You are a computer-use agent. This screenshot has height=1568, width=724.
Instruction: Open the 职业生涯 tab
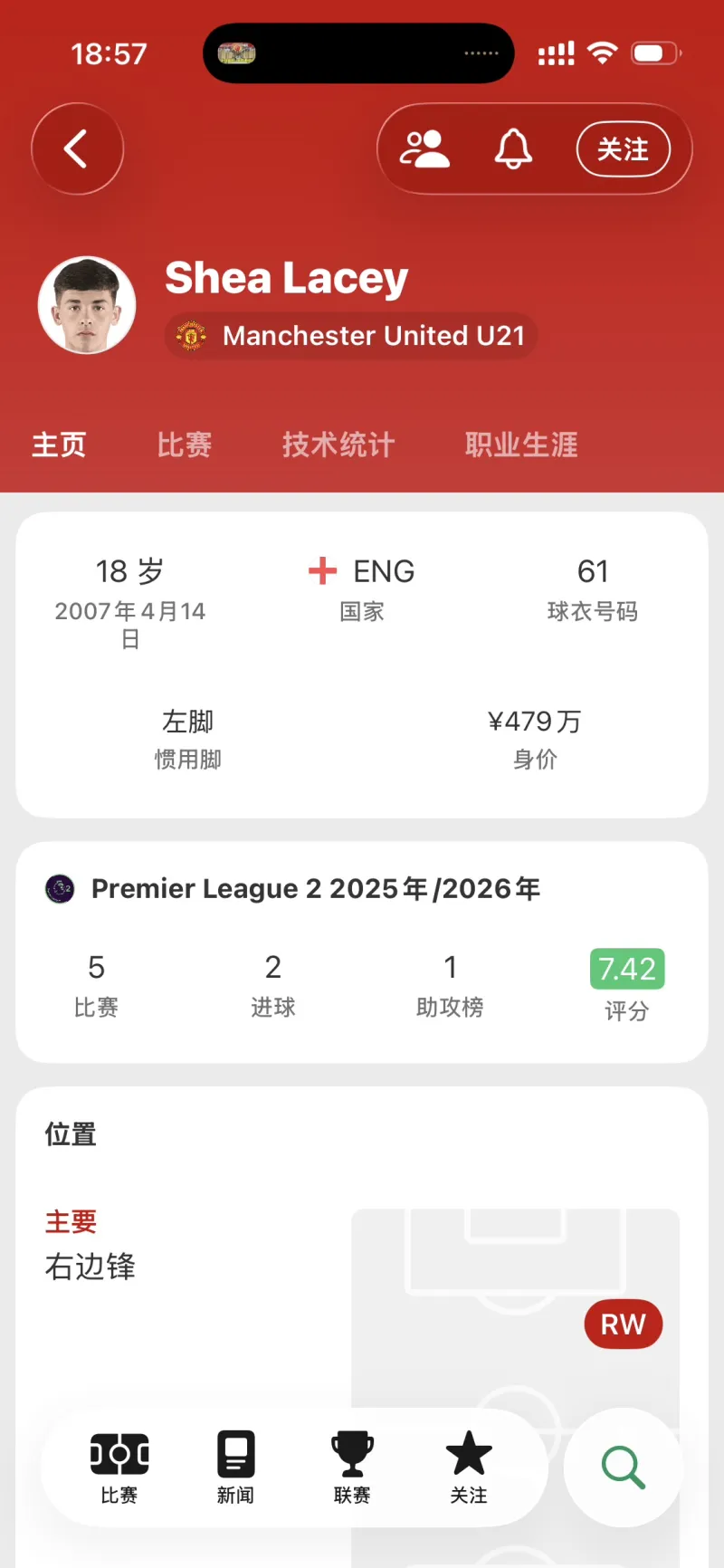[x=521, y=445]
